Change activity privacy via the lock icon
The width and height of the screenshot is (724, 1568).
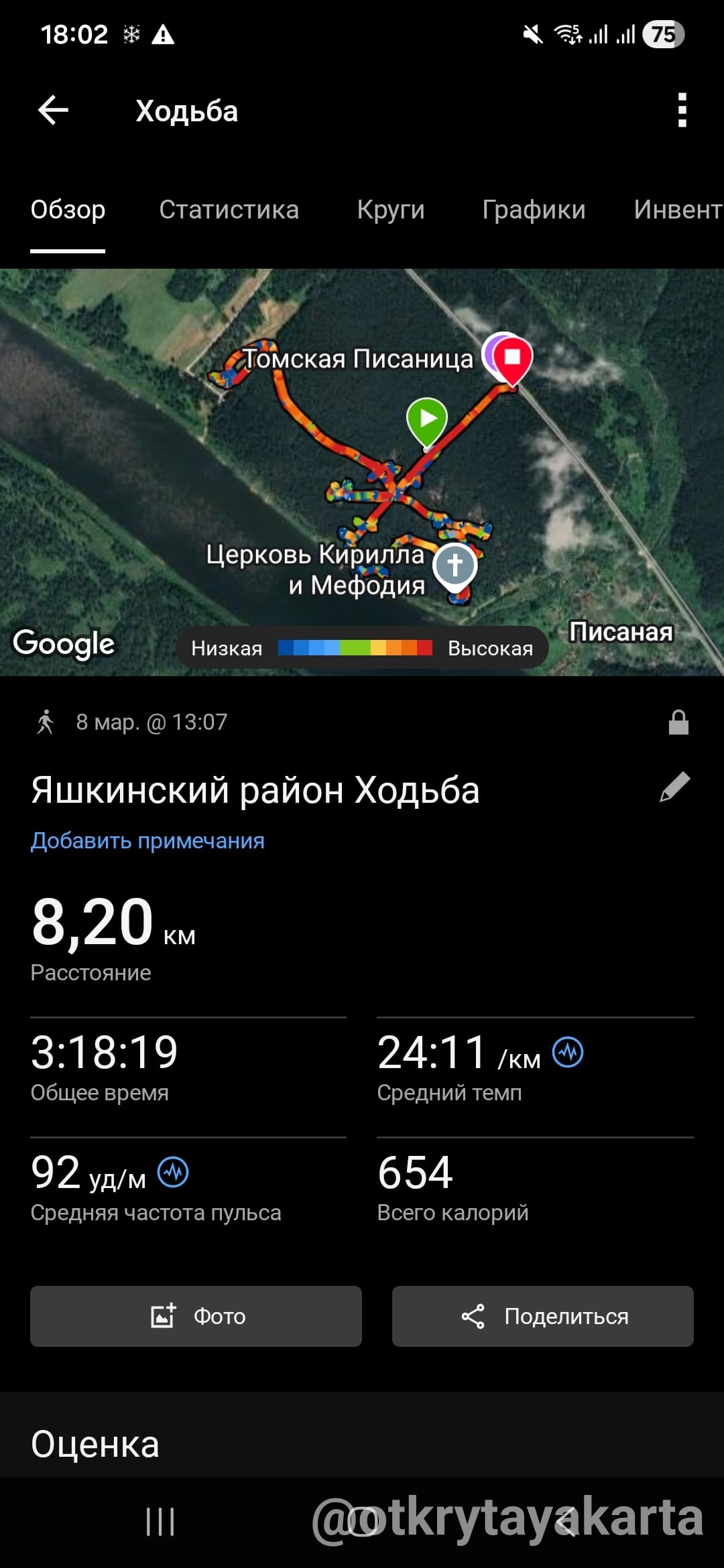tap(678, 723)
